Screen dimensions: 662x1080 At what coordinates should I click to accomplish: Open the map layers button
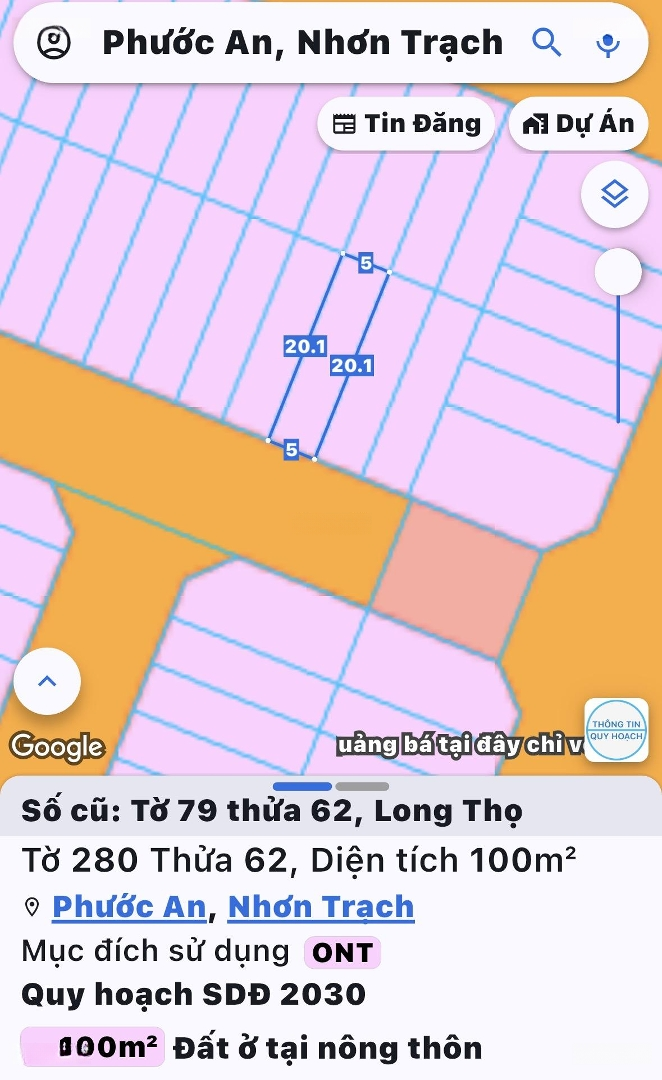614,194
